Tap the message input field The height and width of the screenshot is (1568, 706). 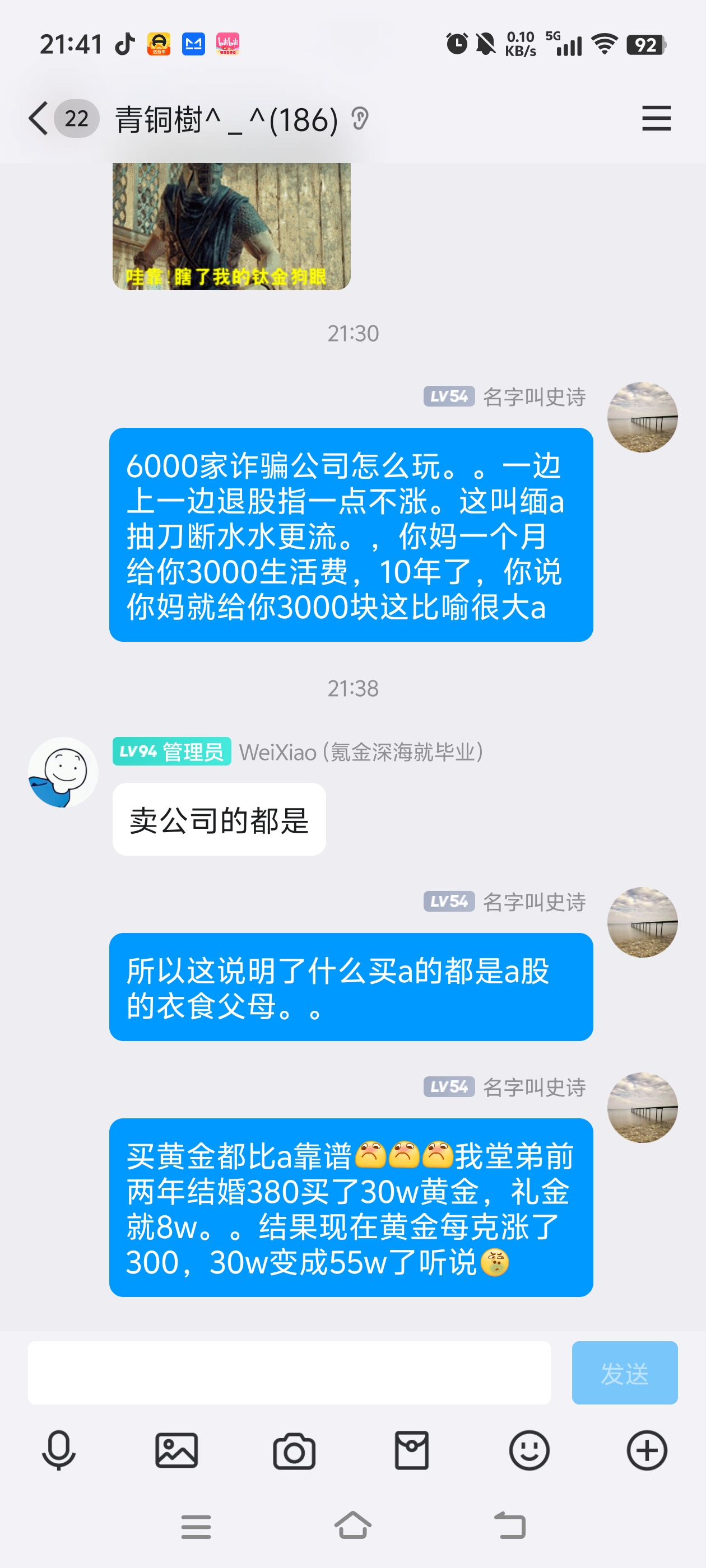pos(289,1373)
